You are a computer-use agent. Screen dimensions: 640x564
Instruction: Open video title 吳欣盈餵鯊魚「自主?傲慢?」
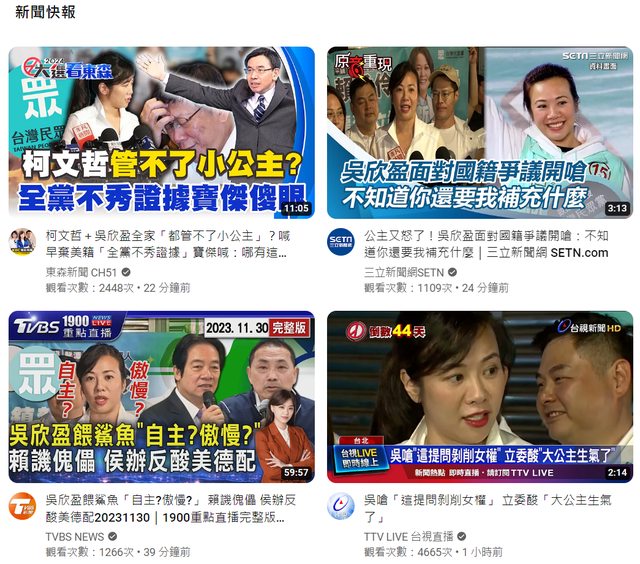170,508
